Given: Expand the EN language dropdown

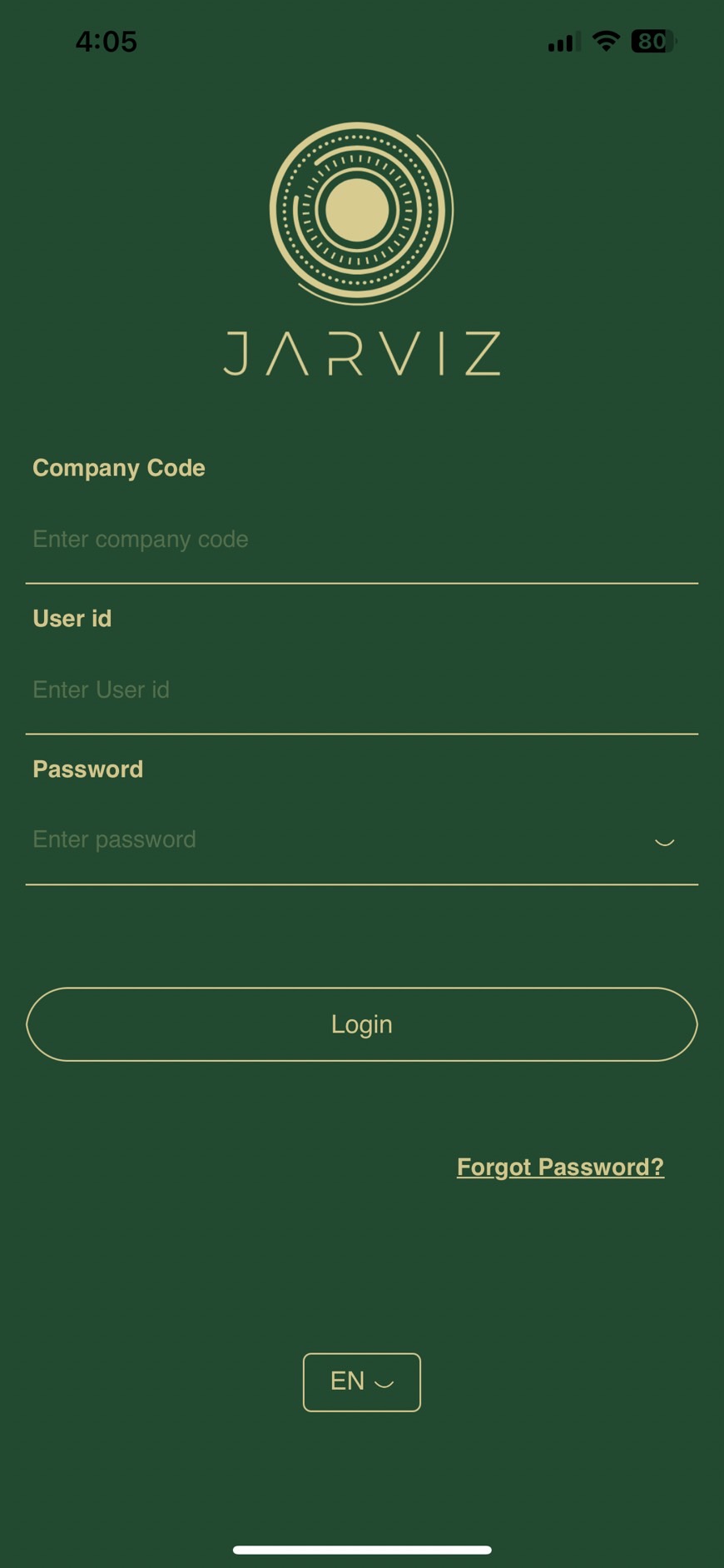Looking at the screenshot, I should click(362, 1382).
